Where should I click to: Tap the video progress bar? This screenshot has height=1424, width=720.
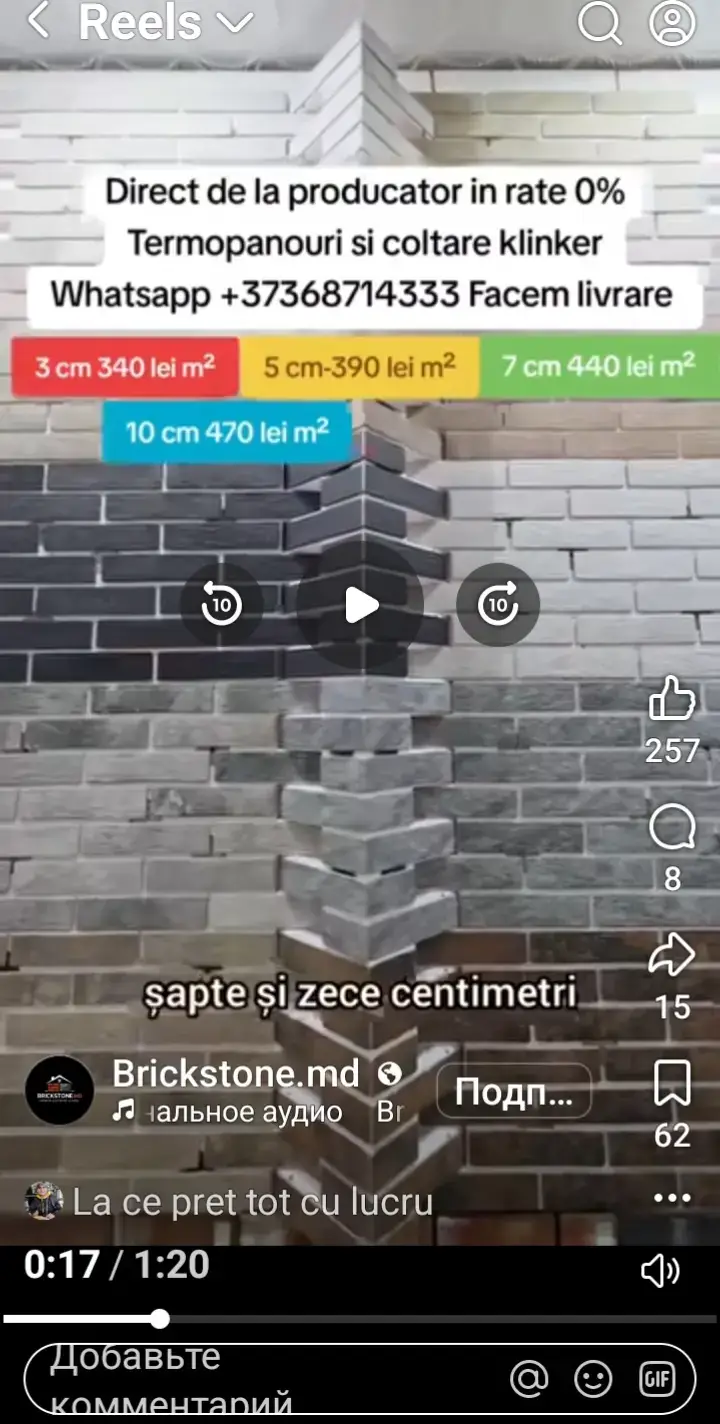click(360, 1319)
